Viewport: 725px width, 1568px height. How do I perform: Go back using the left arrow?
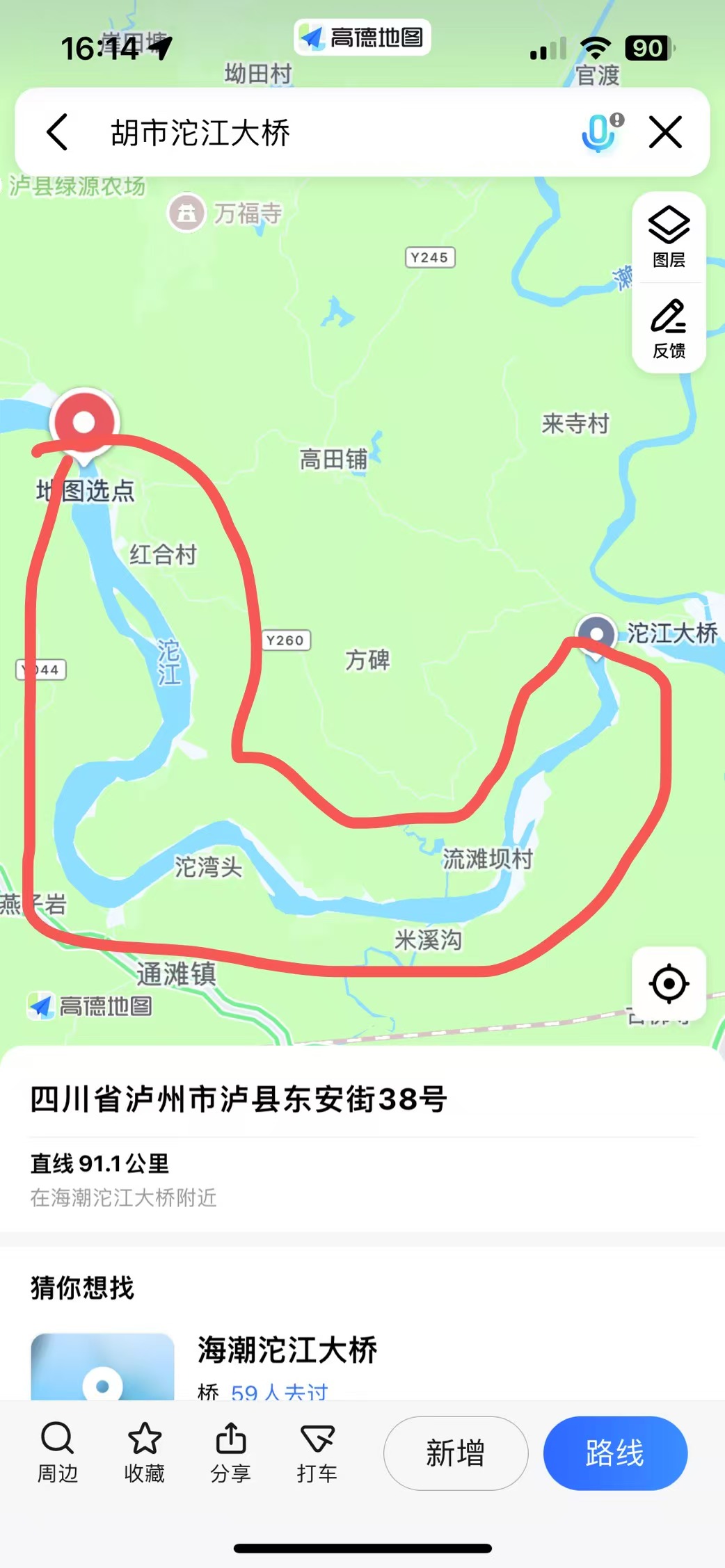coord(57,132)
